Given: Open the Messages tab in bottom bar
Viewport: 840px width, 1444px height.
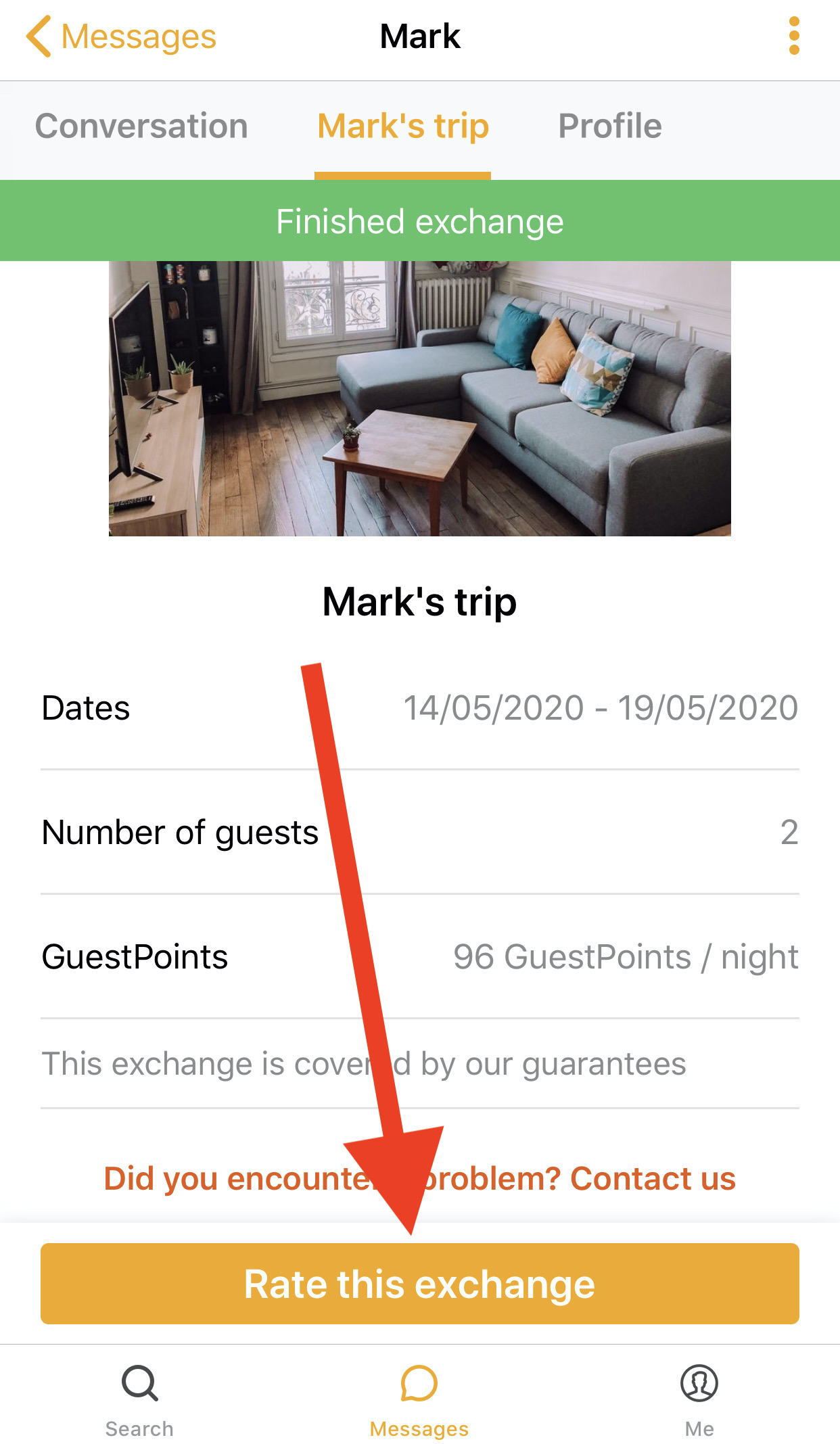Looking at the screenshot, I should (419, 1399).
